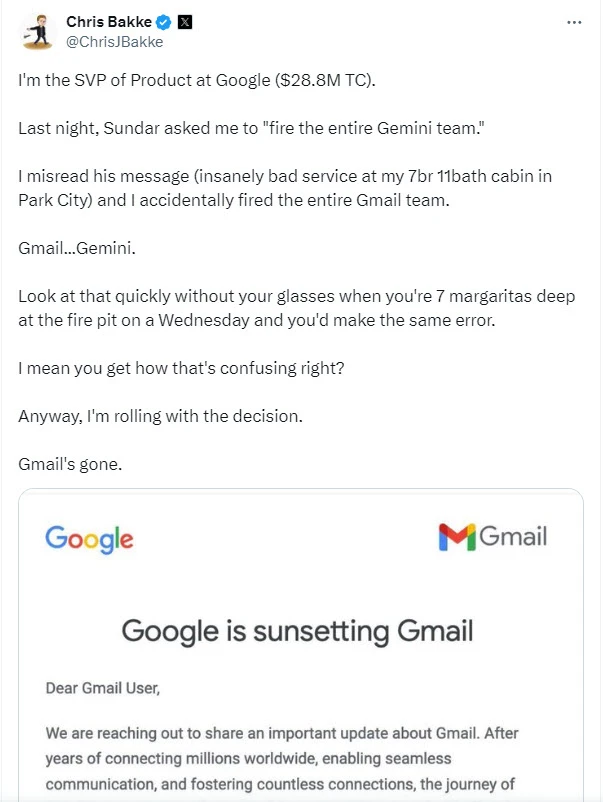Open the post's overflow menu

tap(573, 22)
